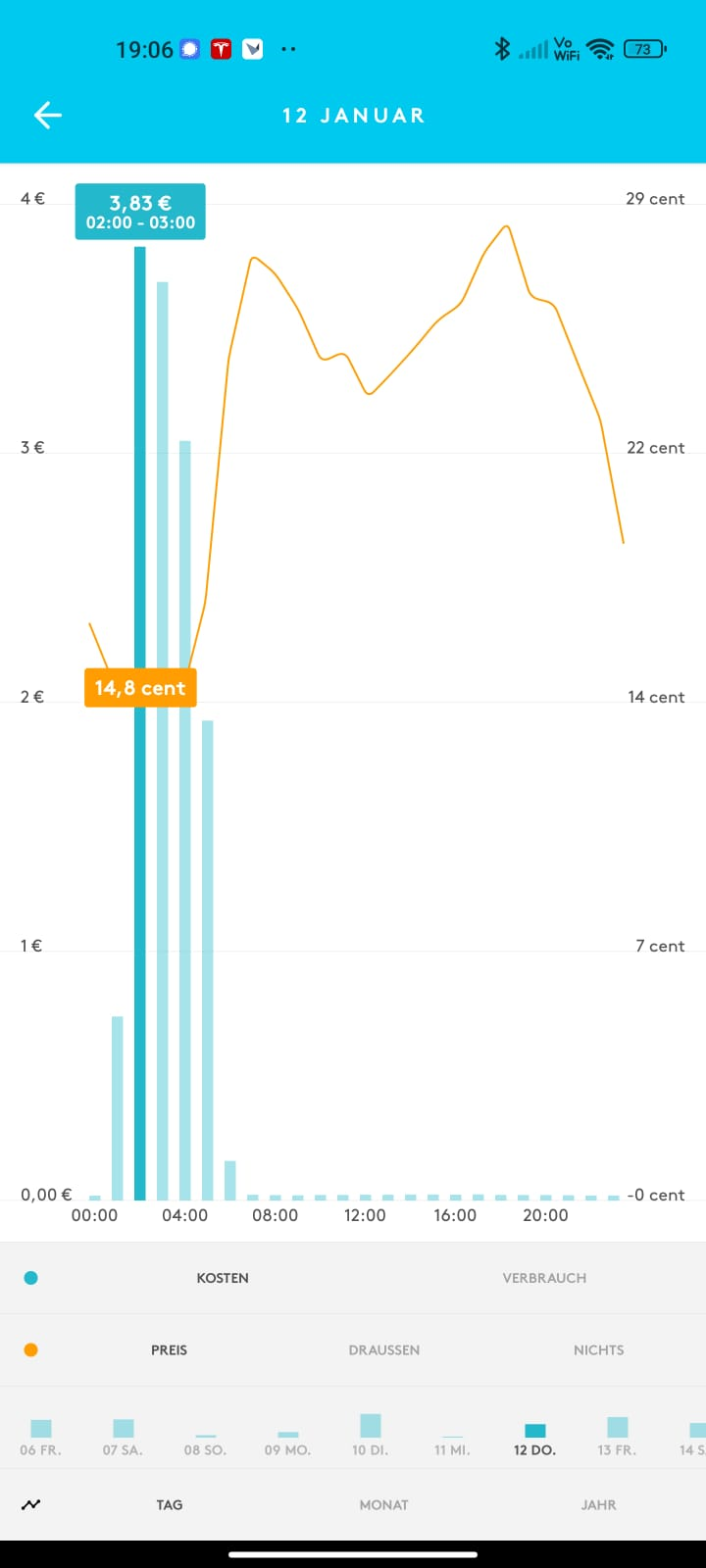Select day 10 DI.
The width and height of the screenshot is (706, 1568).
pos(370,1437)
